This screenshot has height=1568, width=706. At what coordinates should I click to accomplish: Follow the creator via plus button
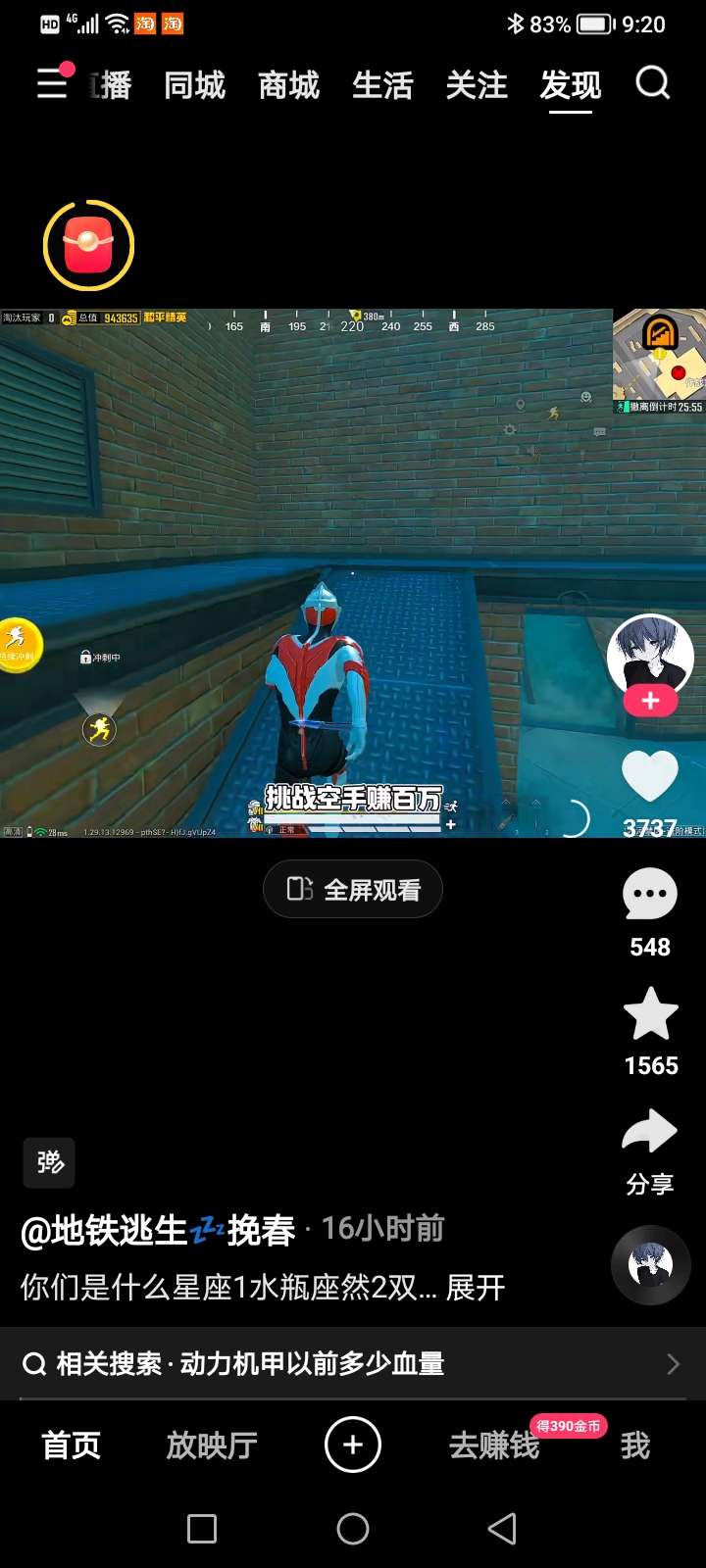point(650,702)
